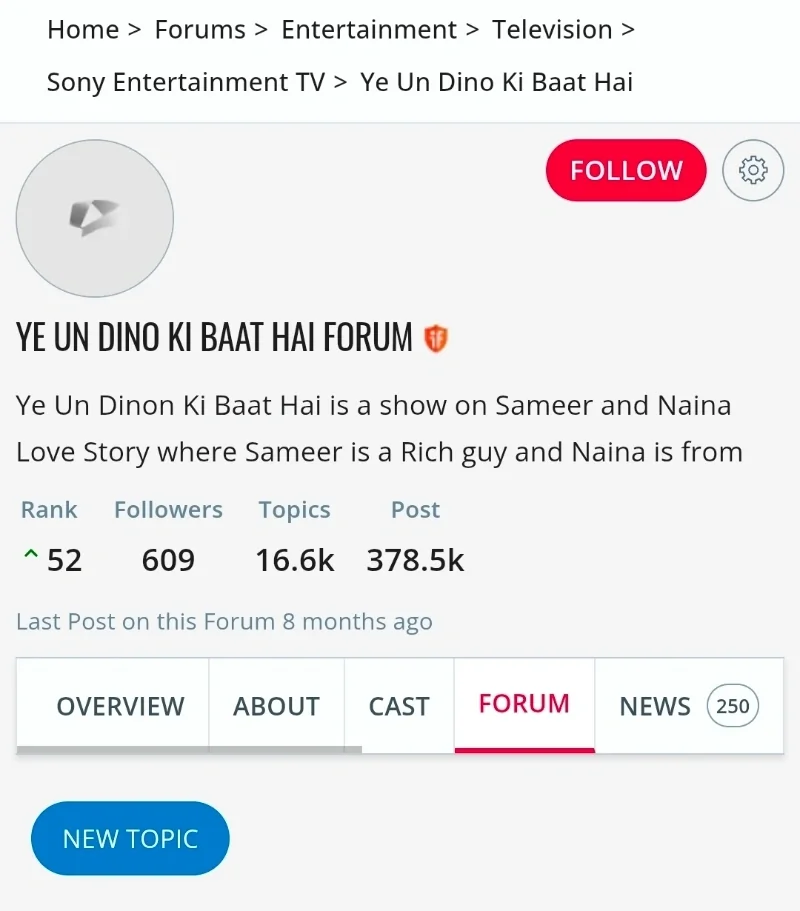Switch to the Overview tab
This screenshot has height=911, width=800.
pyautogui.click(x=120, y=706)
